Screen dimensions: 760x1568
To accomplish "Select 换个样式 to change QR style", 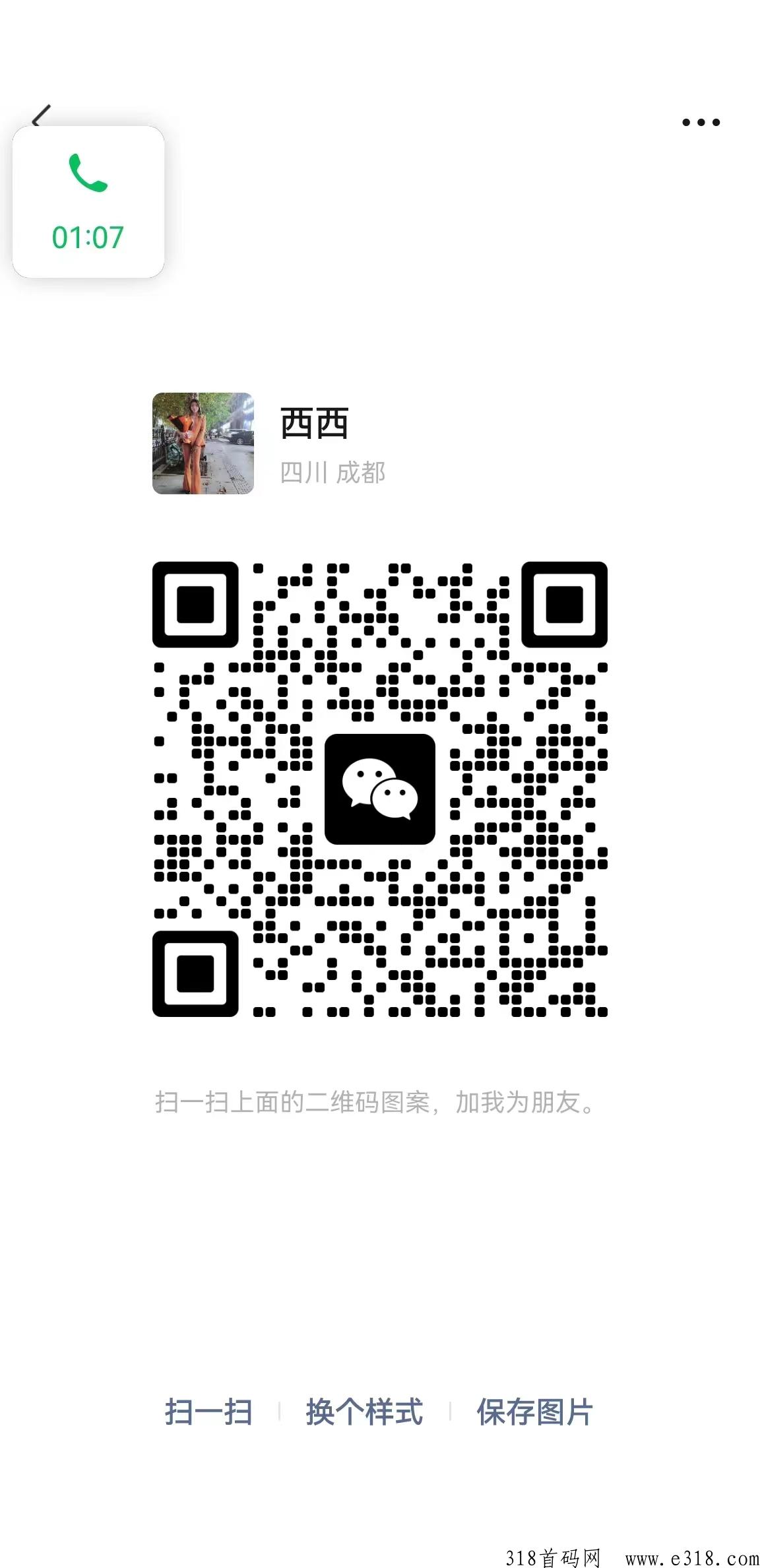I will click(x=364, y=1412).
